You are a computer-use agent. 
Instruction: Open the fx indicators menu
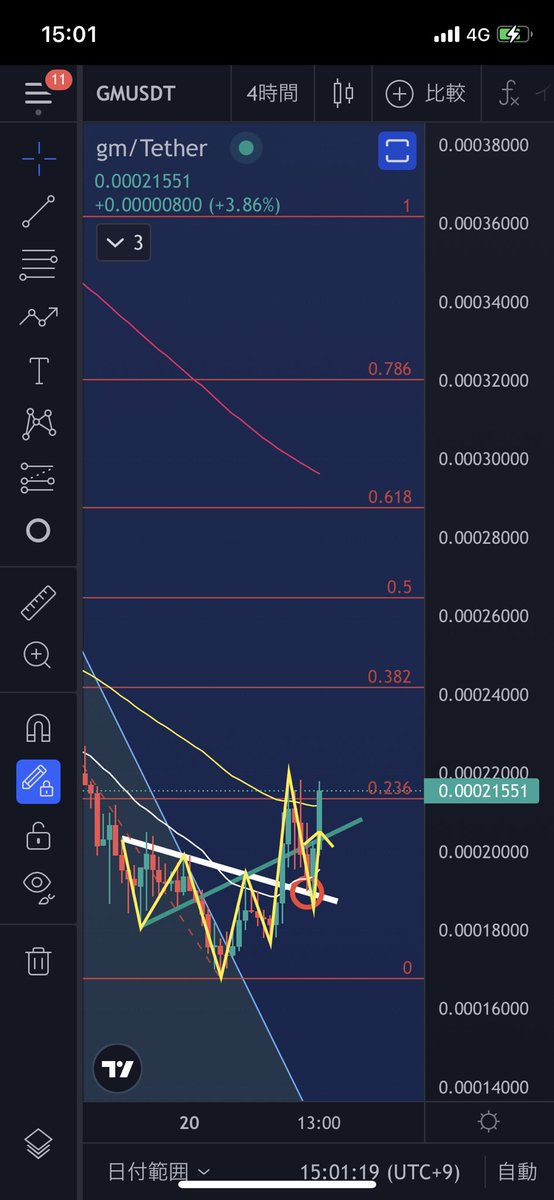(509, 94)
